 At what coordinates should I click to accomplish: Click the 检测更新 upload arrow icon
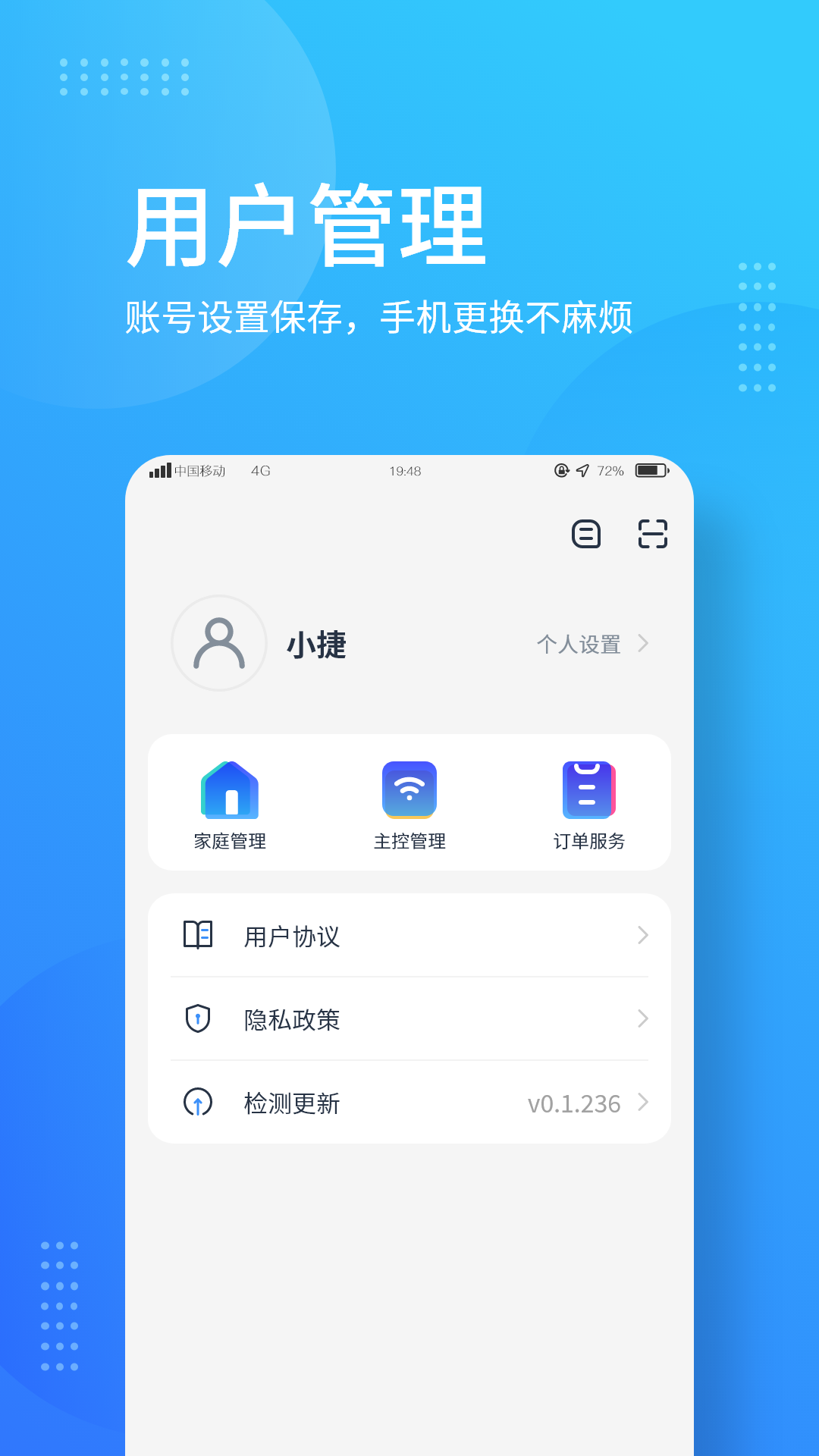(x=198, y=1104)
